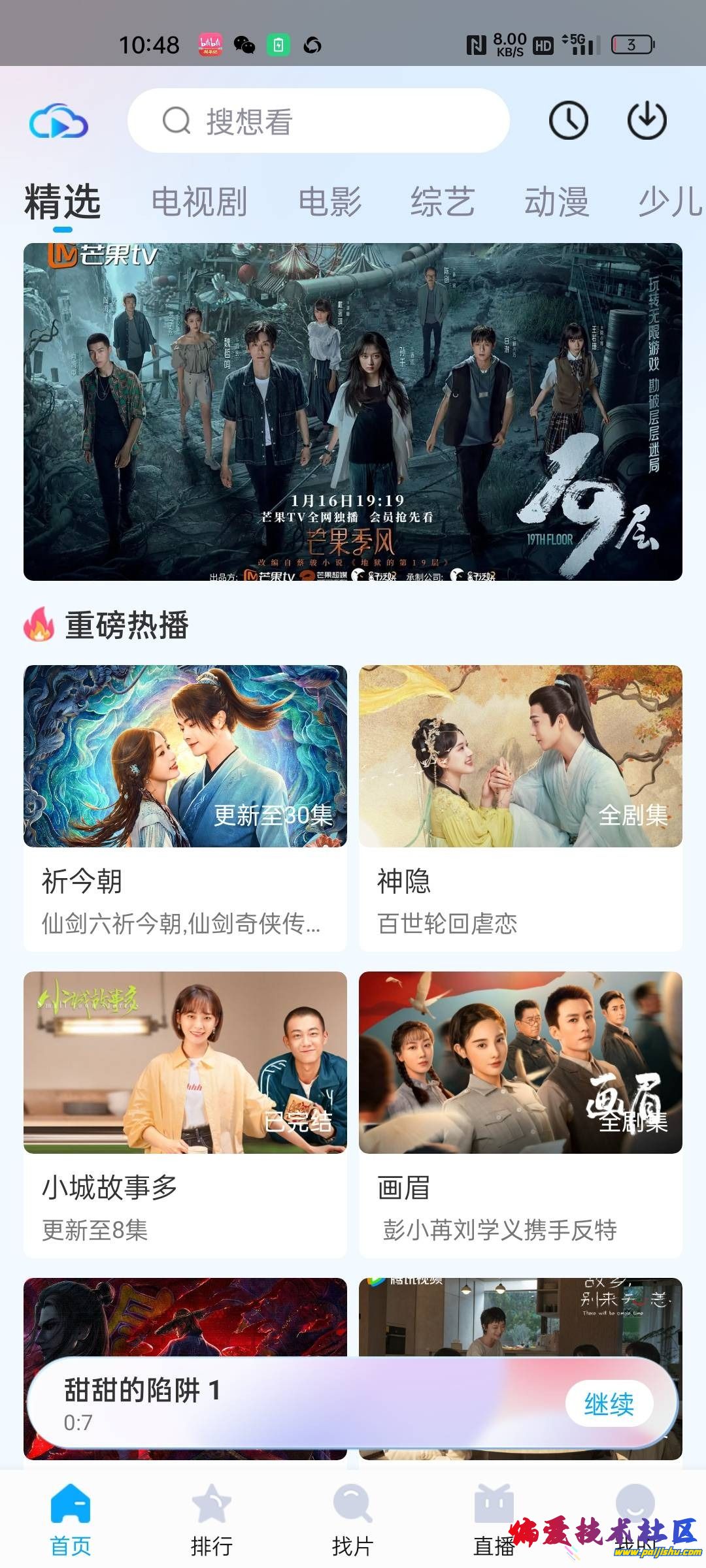
Task: Open the 19层 featured banner
Action: [x=353, y=412]
